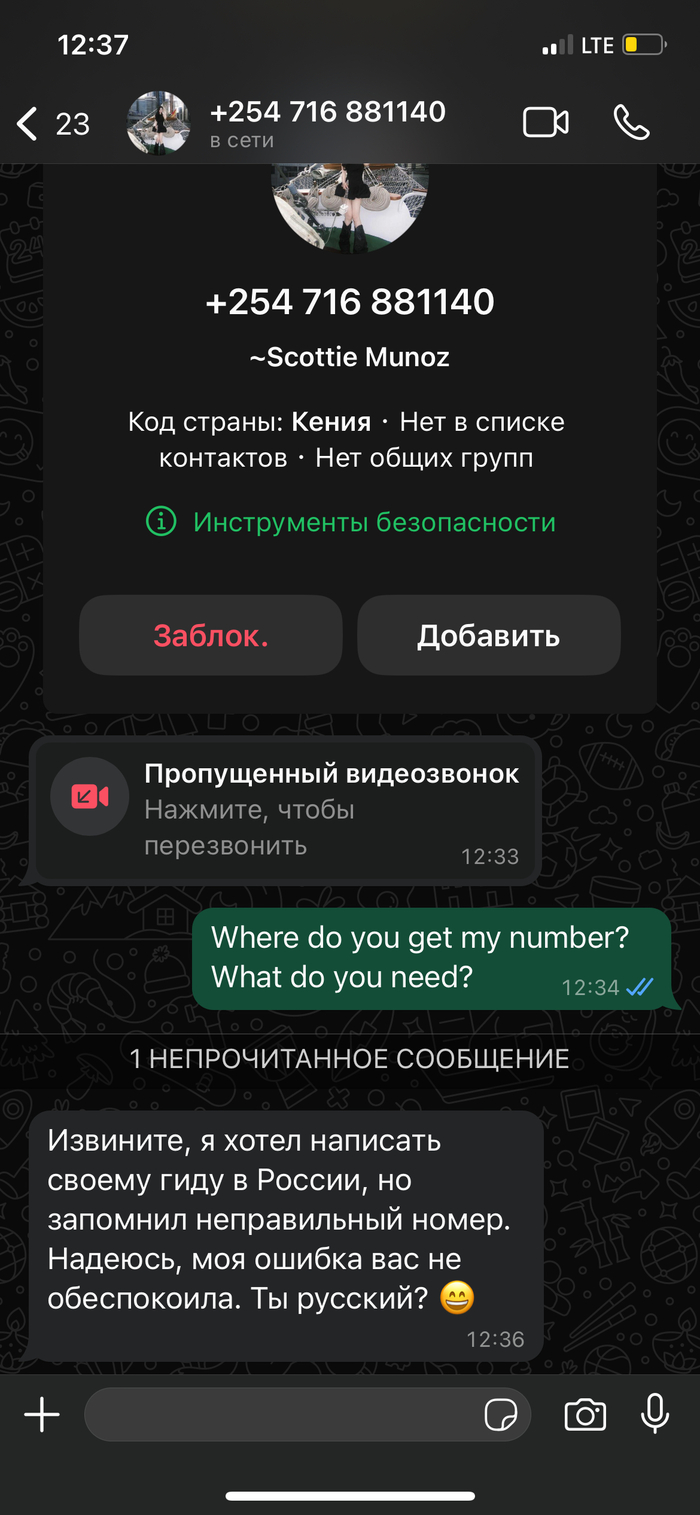
Task: Focus the message input field
Action: 280,1415
